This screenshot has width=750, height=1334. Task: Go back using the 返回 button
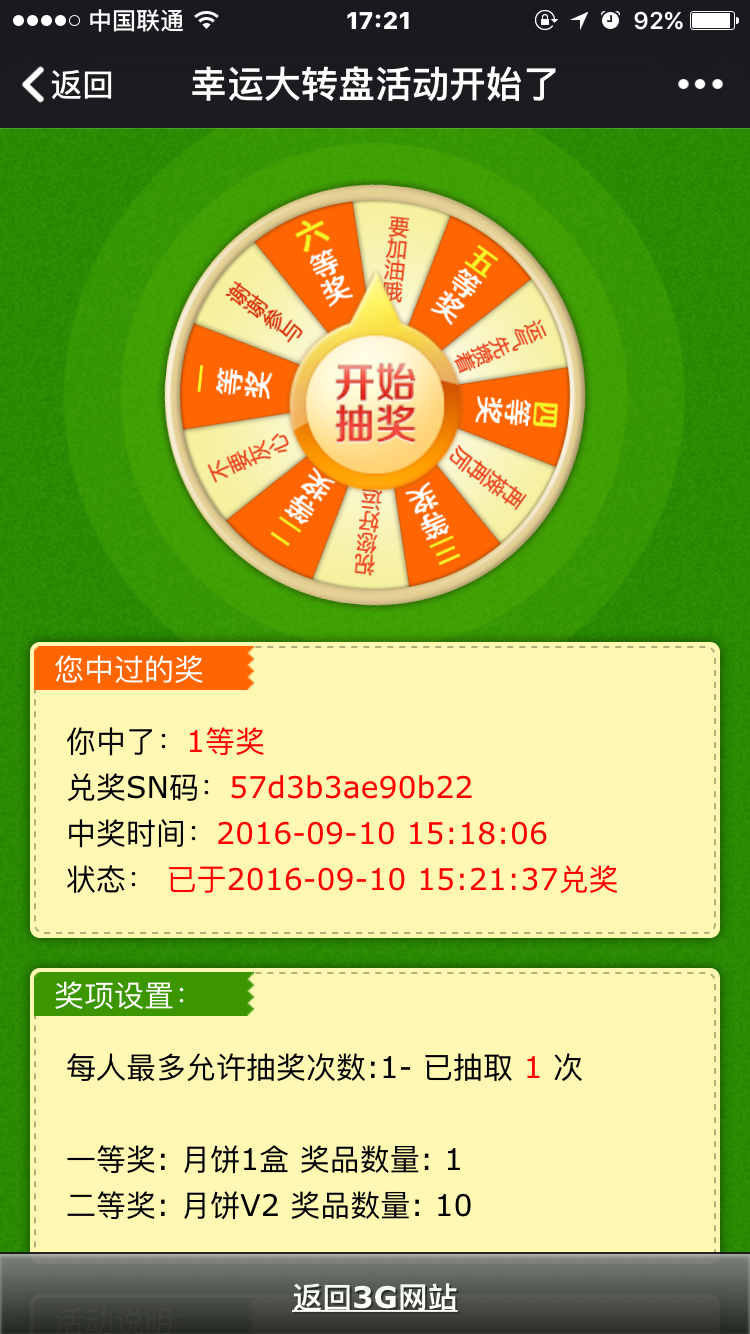click(x=67, y=85)
